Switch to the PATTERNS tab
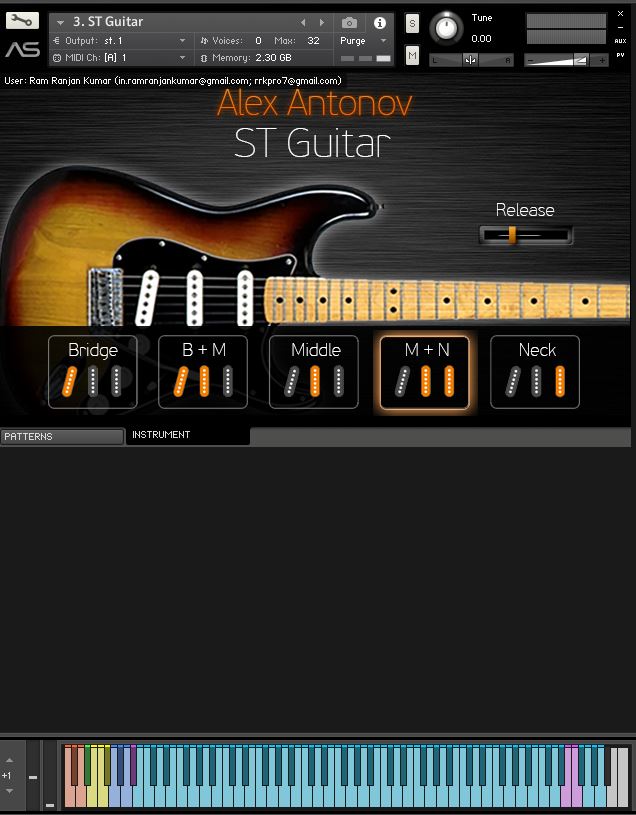This screenshot has width=636, height=815. click(62, 437)
